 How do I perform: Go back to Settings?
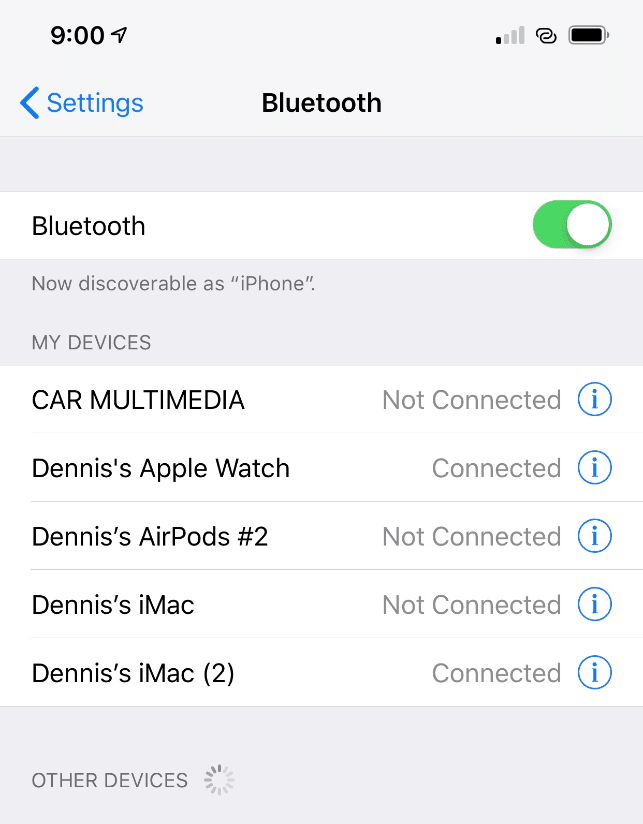81,103
